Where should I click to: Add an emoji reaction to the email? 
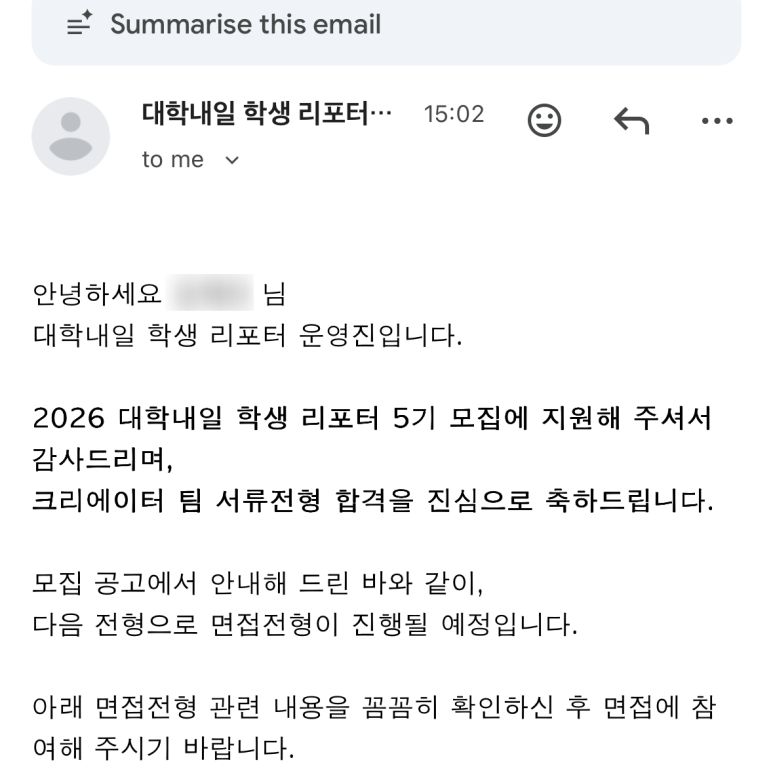[x=544, y=120]
